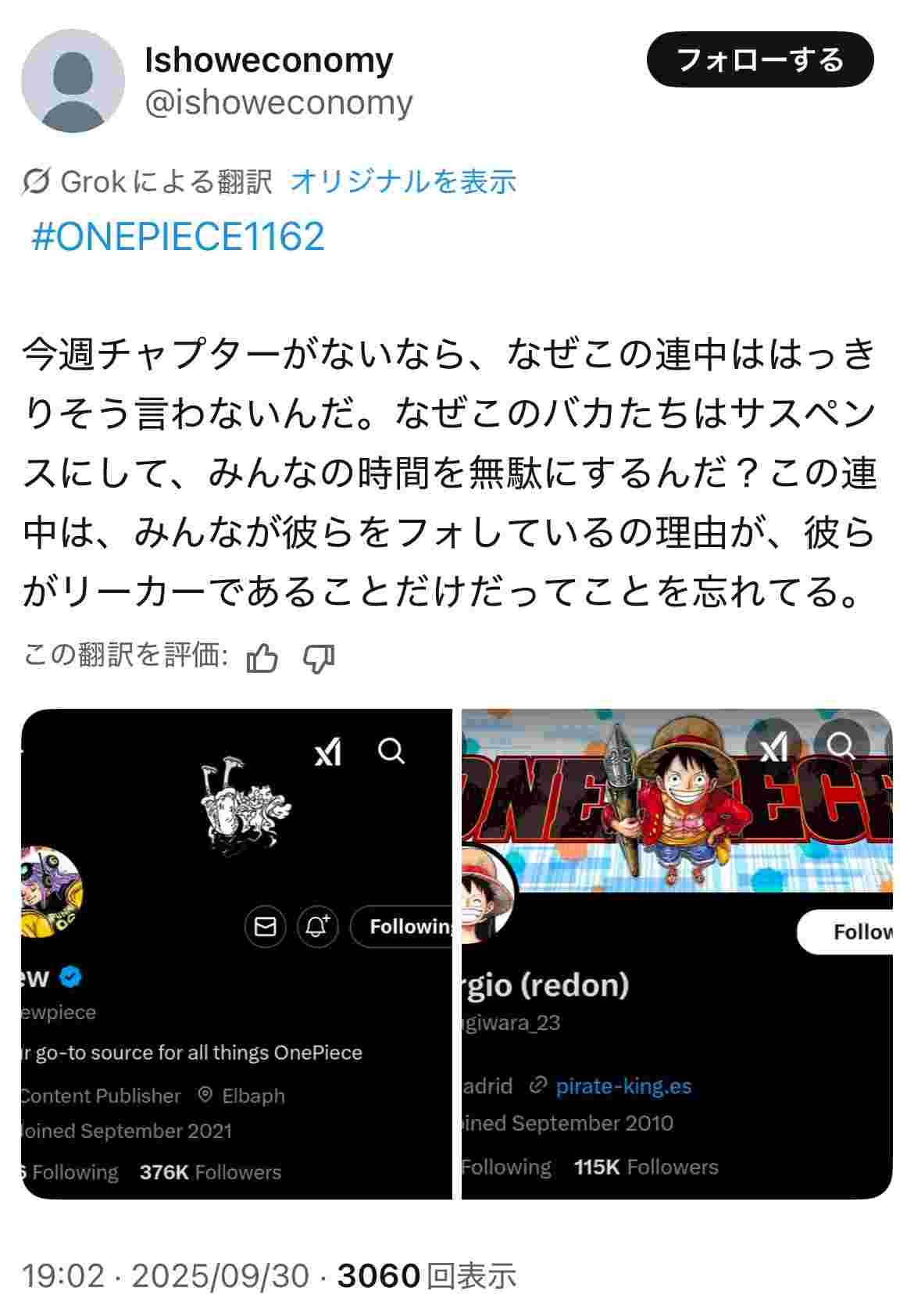Screen dimensions: 914x1316
Task: Open the left attached image with 376K Followers
Action: [236, 953]
